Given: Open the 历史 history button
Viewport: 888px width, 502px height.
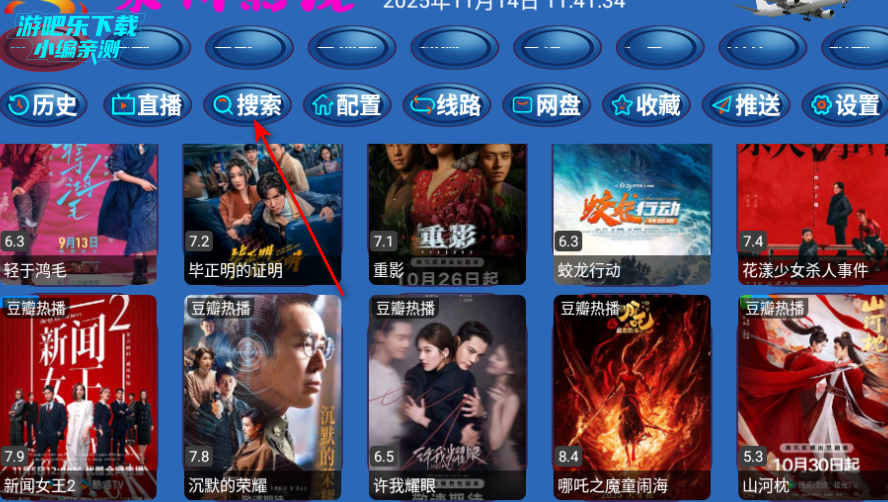Looking at the screenshot, I should pyautogui.click(x=43, y=105).
